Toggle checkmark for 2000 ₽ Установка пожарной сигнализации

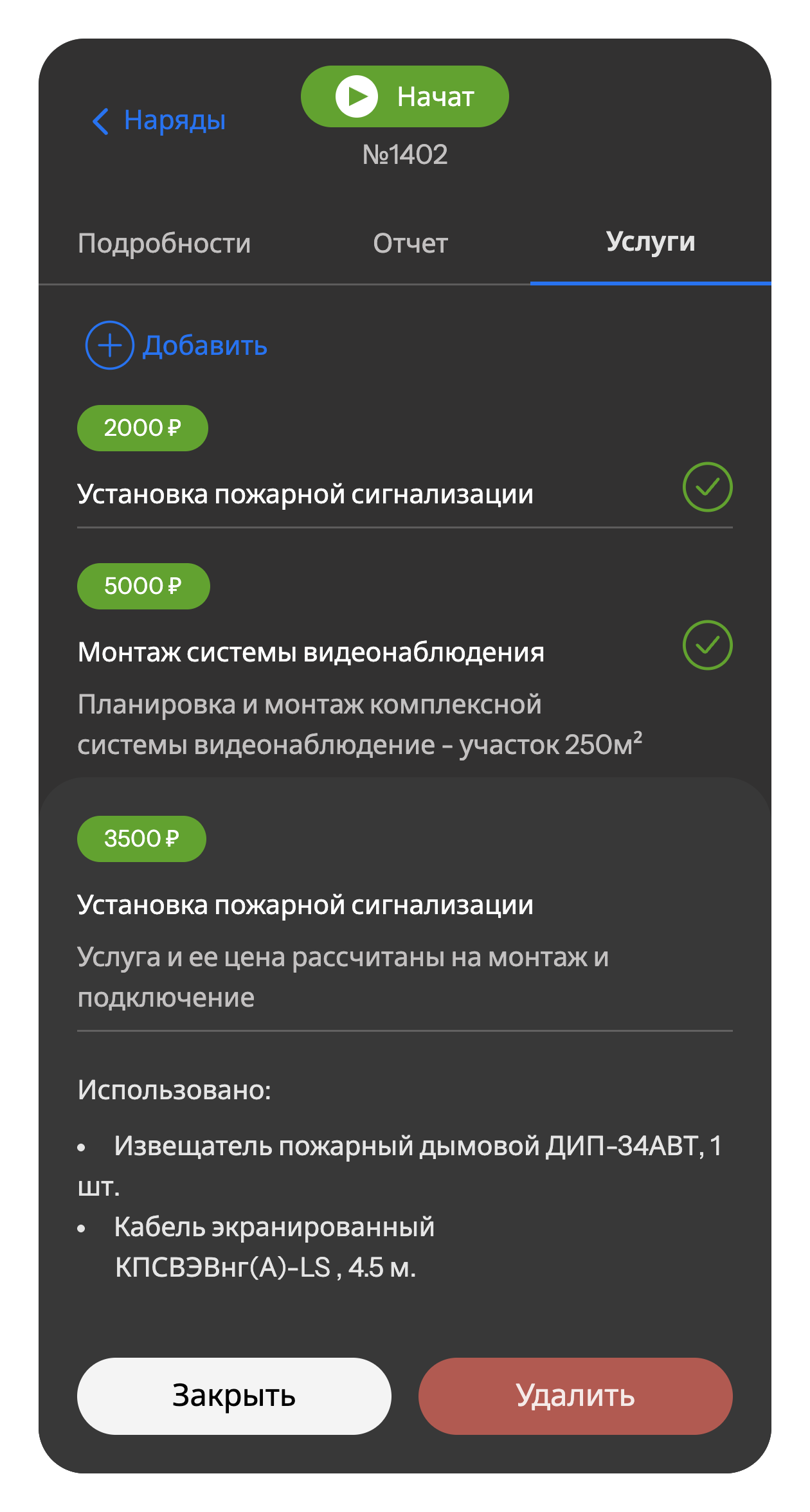pyautogui.click(x=707, y=487)
